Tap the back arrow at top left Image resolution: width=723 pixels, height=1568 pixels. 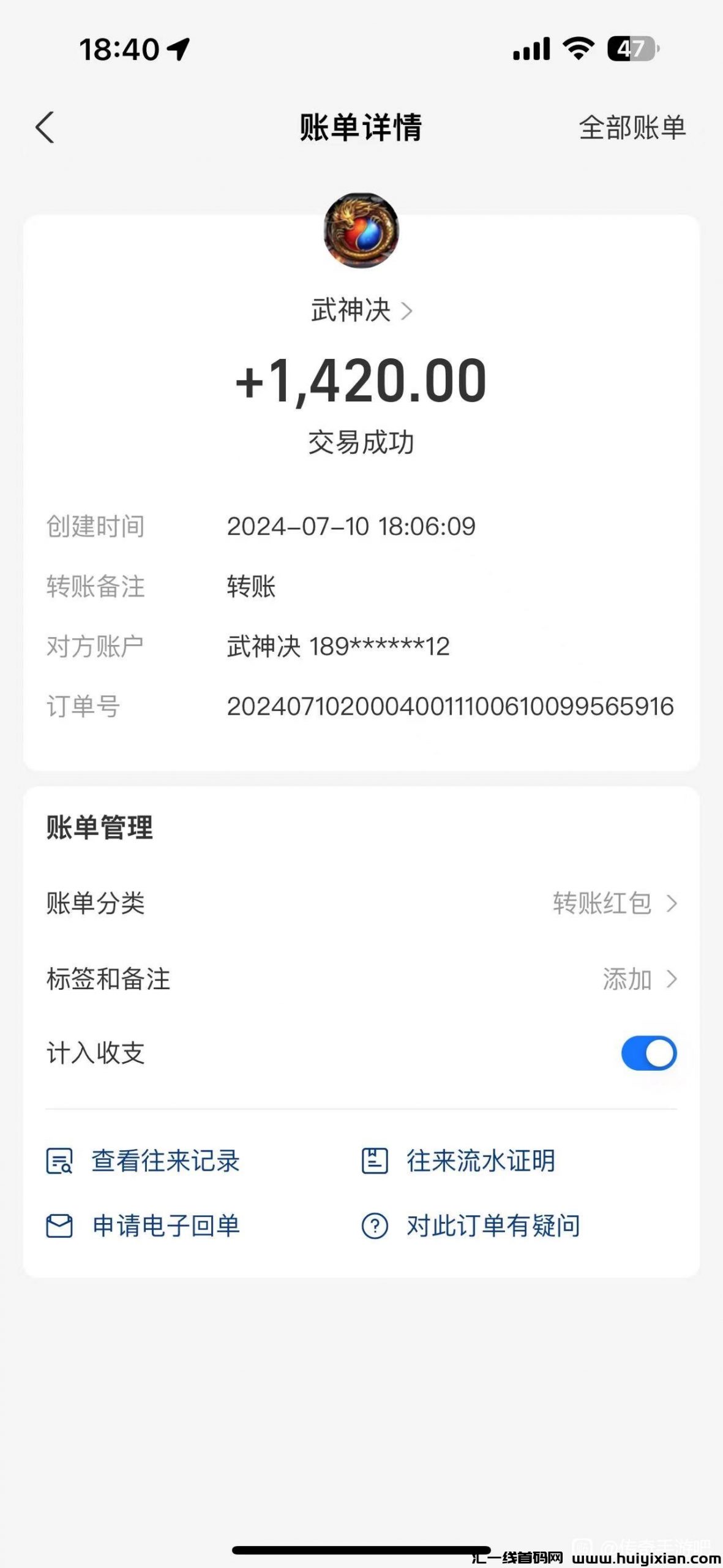click(44, 127)
